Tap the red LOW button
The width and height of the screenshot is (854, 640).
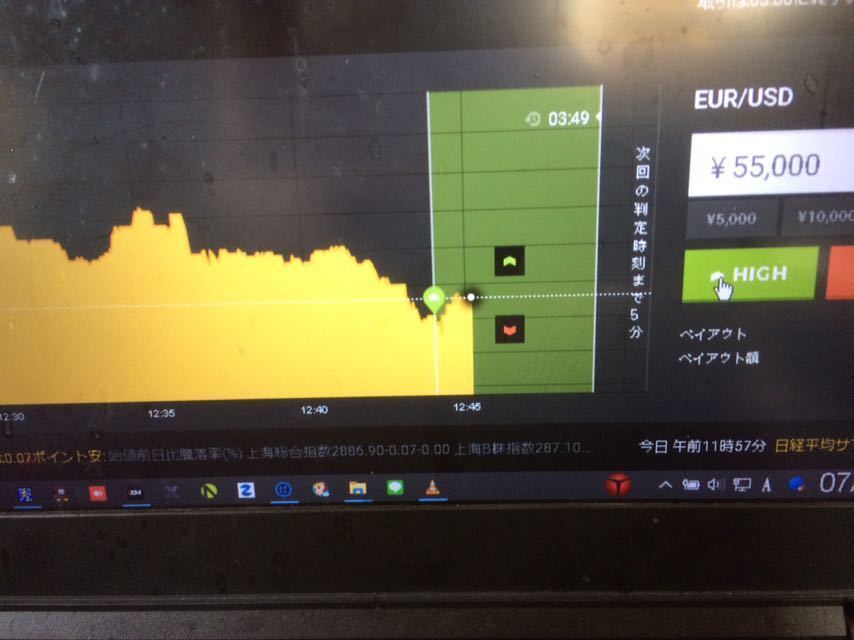coord(840,274)
